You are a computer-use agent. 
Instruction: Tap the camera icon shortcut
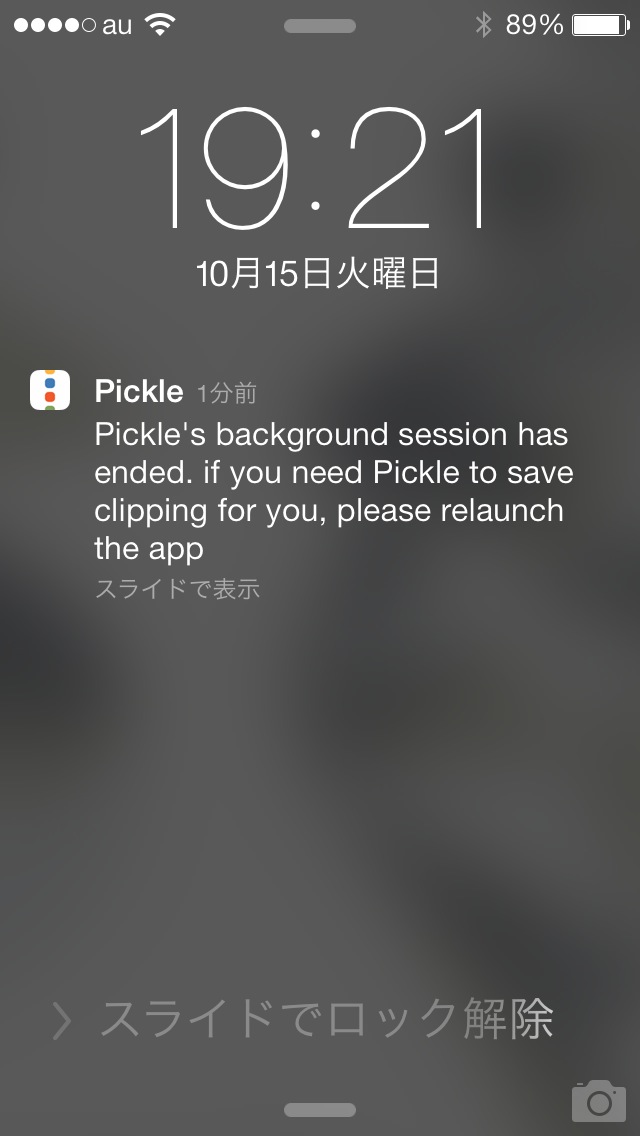pos(598,1100)
